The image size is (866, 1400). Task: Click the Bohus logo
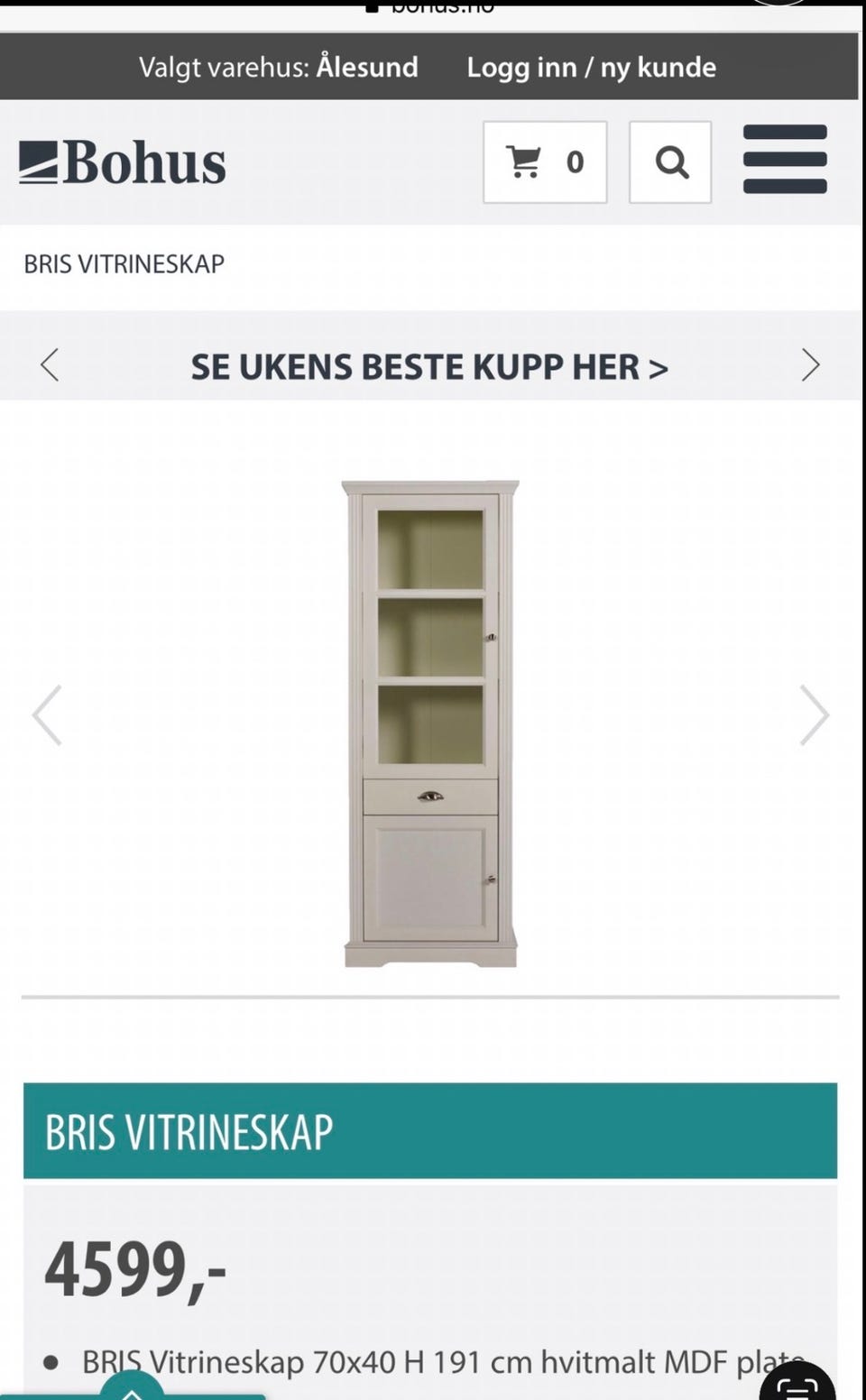(x=123, y=162)
